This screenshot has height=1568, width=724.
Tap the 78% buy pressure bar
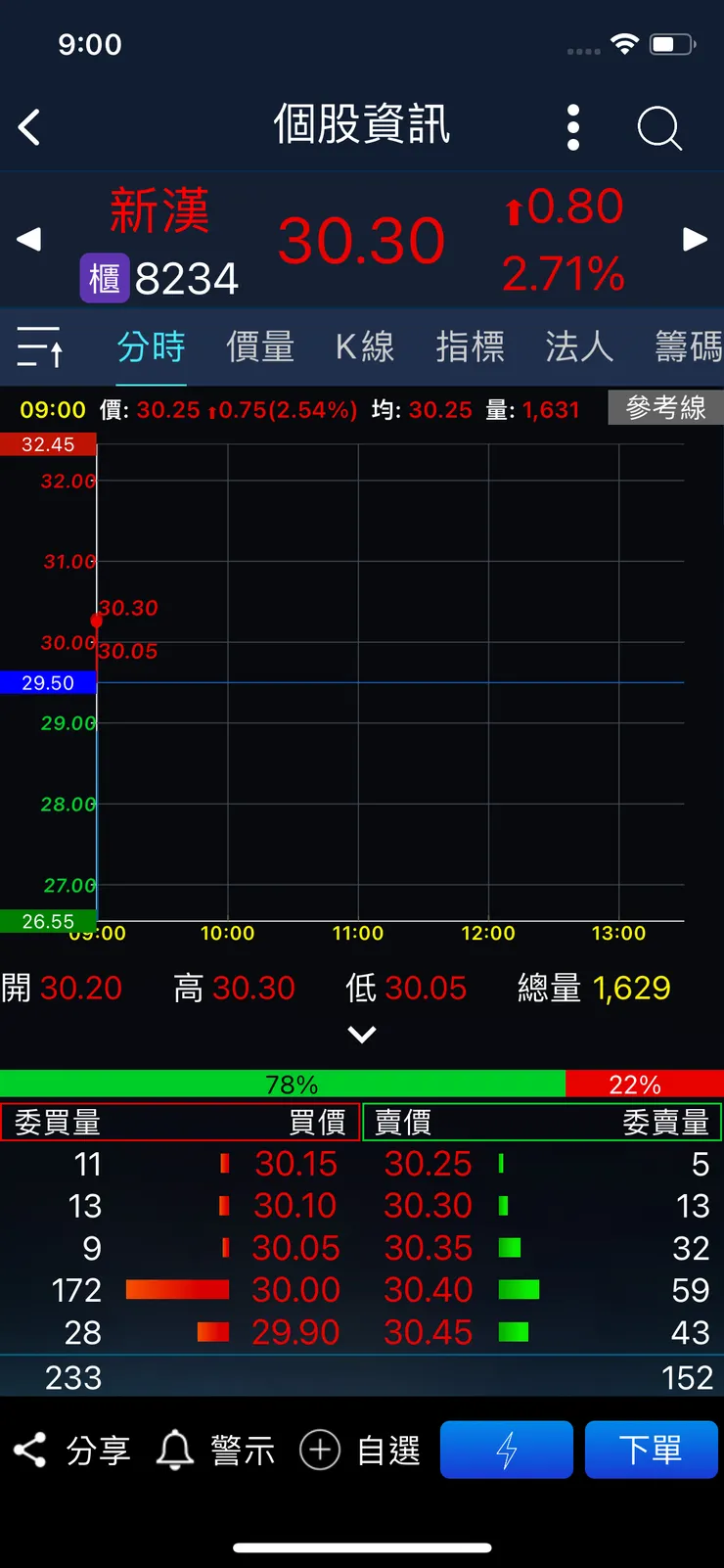tap(289, 1084)
